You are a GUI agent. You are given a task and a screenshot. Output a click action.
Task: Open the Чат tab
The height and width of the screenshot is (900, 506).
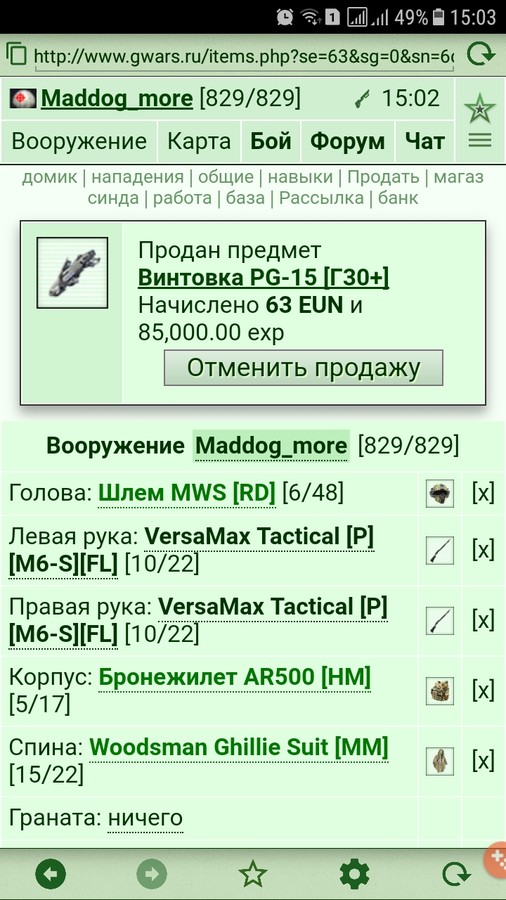point(425,141)
